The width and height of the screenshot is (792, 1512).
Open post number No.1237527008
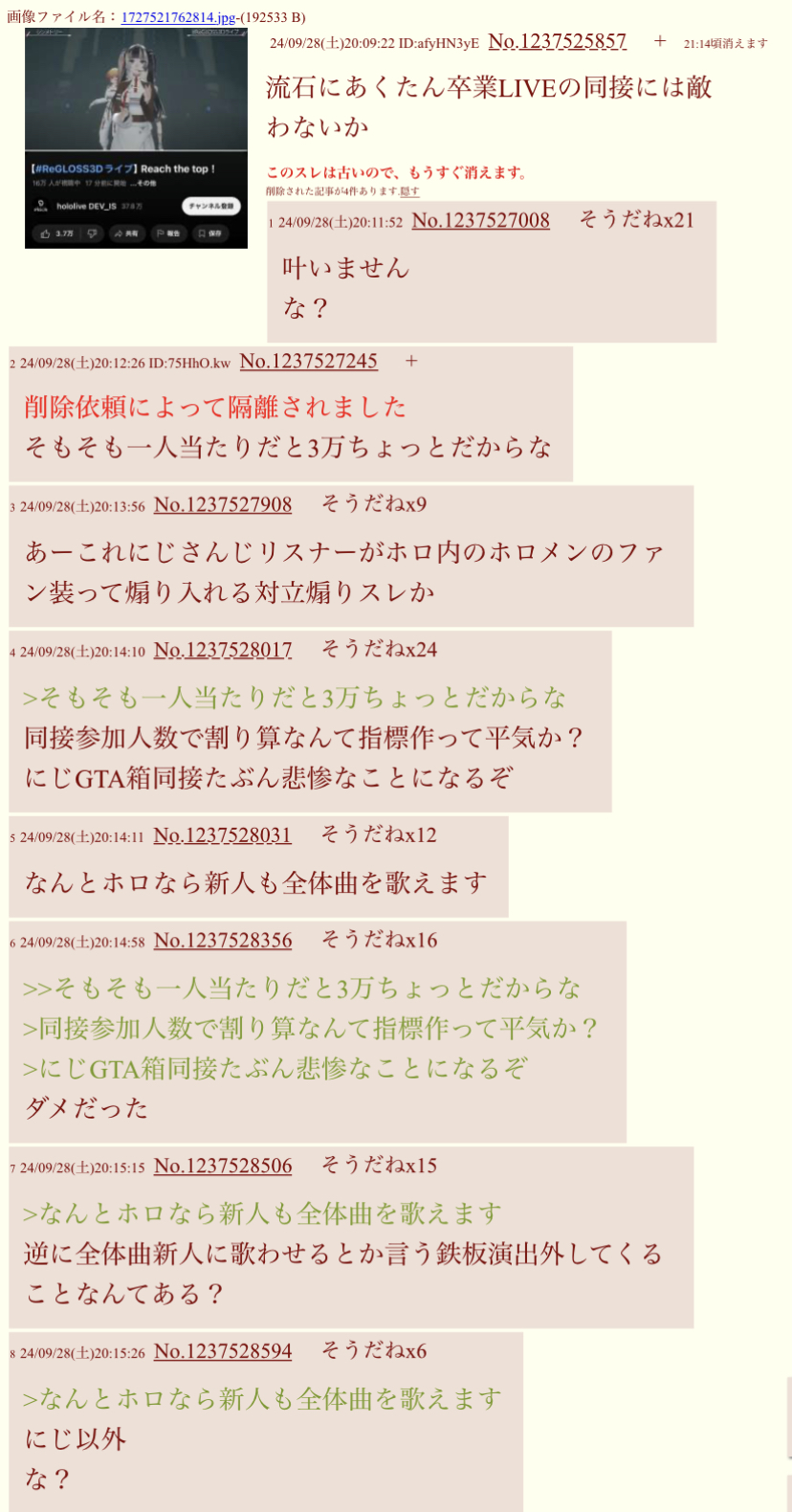tap(480, 221)
